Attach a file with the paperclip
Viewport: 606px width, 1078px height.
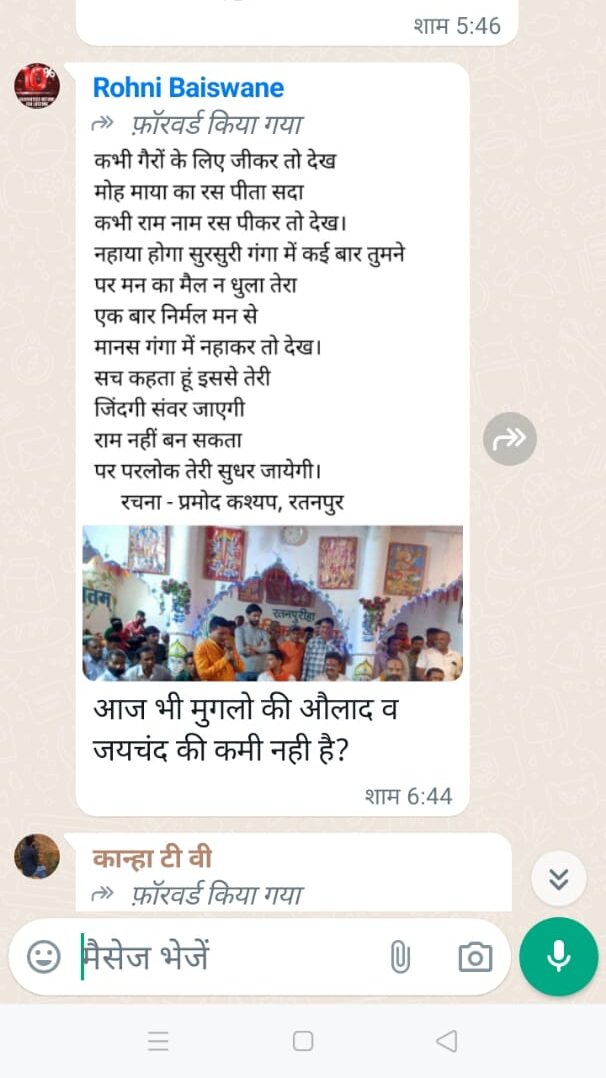399,957
